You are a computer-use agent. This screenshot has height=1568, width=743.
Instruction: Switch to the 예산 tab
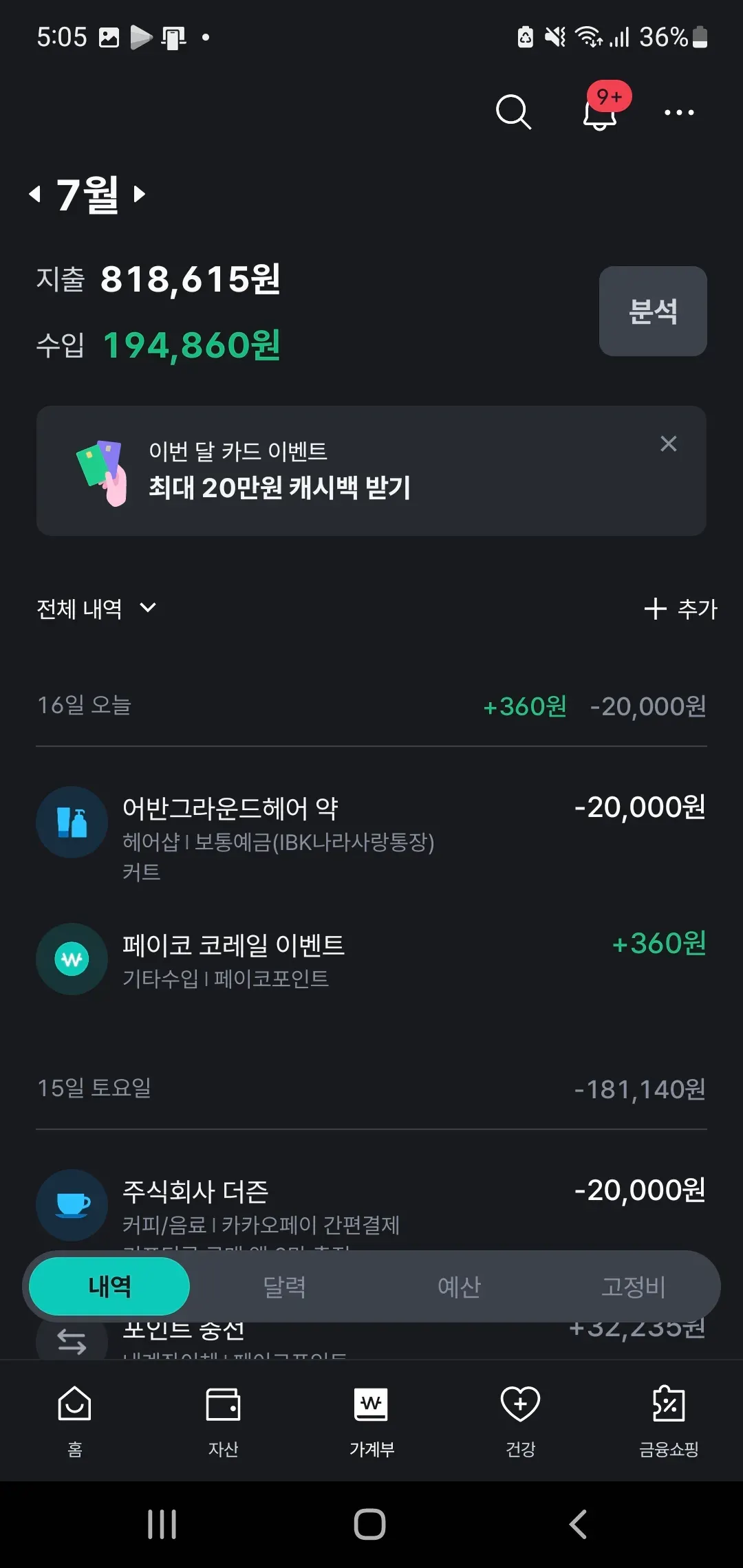459,1287
